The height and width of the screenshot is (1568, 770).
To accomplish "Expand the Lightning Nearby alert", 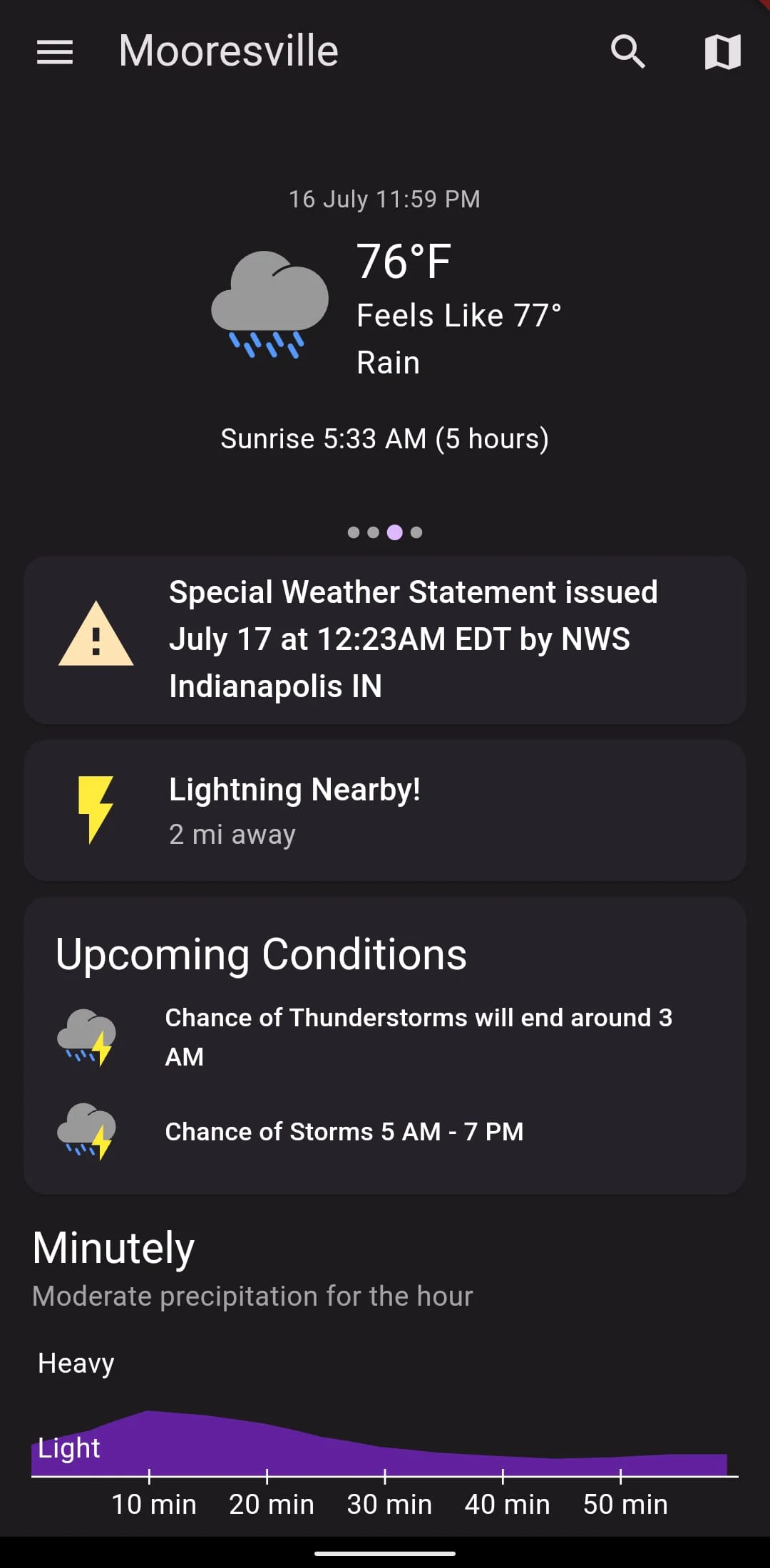I will (x=385, y=810).
